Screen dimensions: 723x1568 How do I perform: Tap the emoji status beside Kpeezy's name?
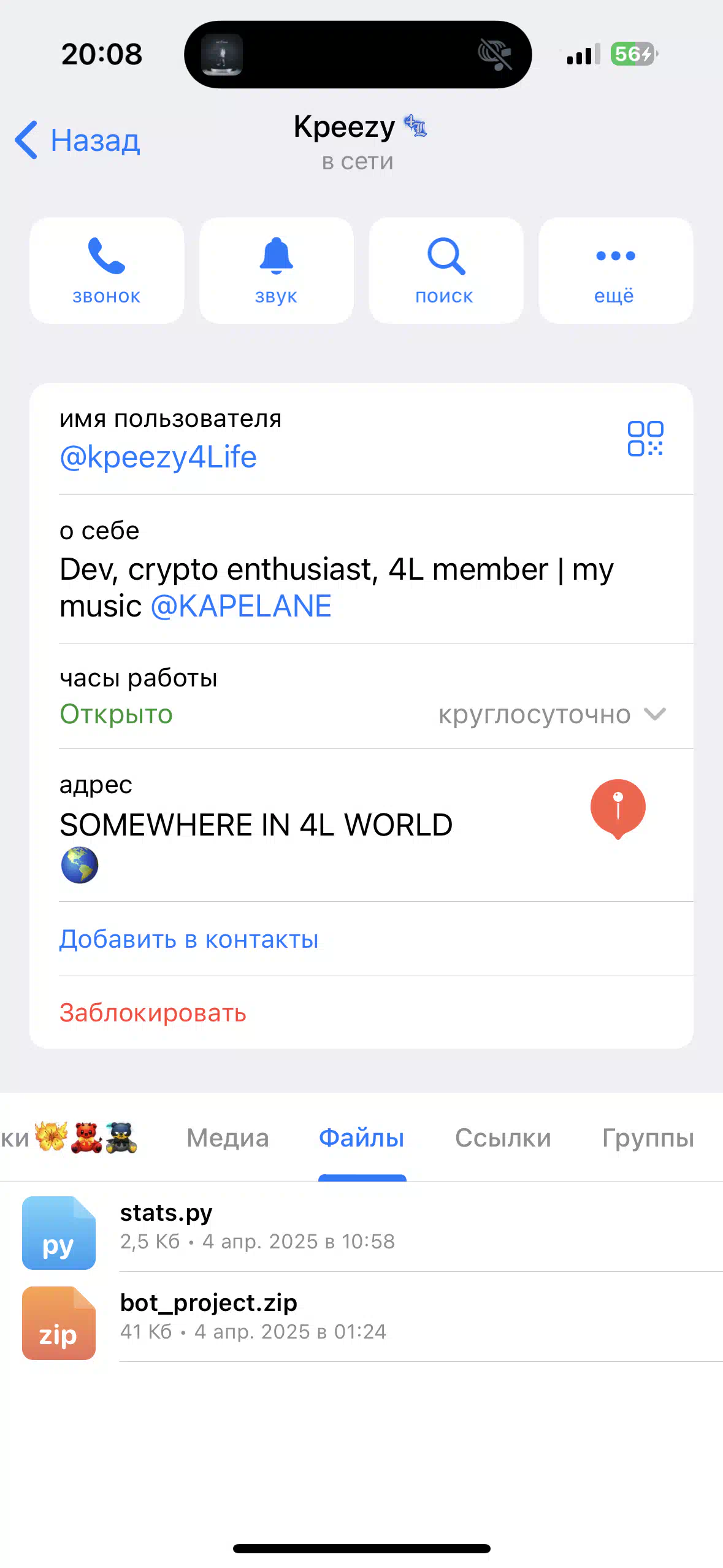coord(415,126)
